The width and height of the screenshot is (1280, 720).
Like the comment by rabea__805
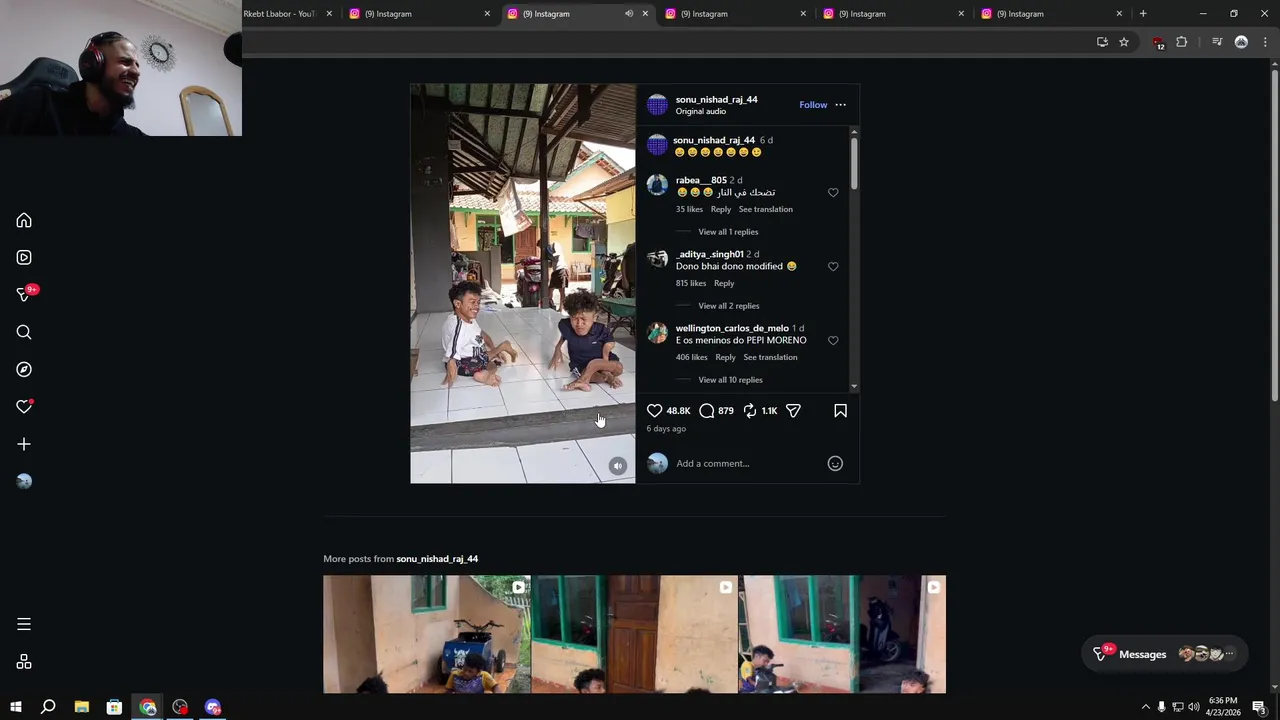tap(833, 193)
